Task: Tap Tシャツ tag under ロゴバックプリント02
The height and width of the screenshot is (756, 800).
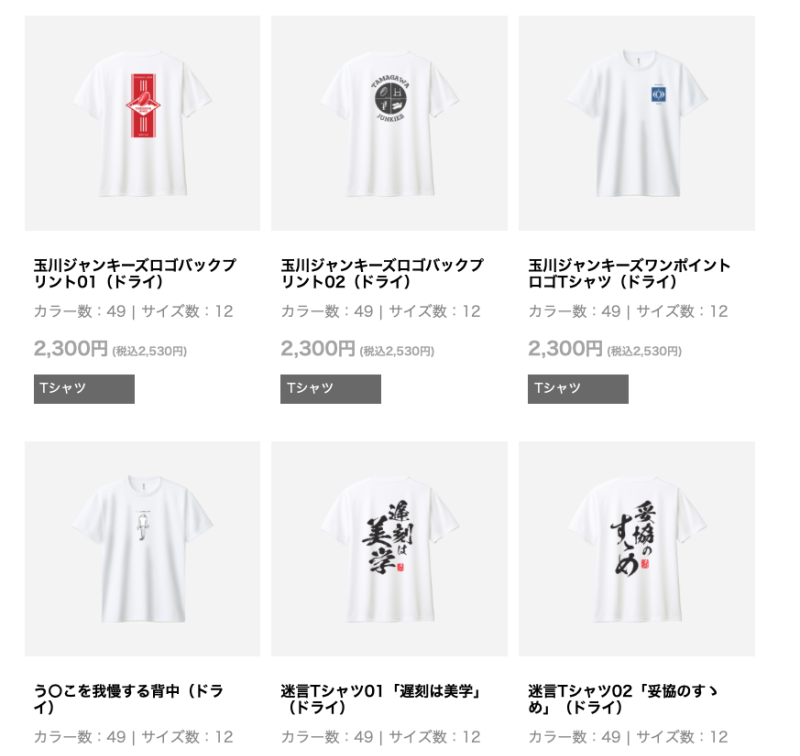Action: [x=330, y=389]
